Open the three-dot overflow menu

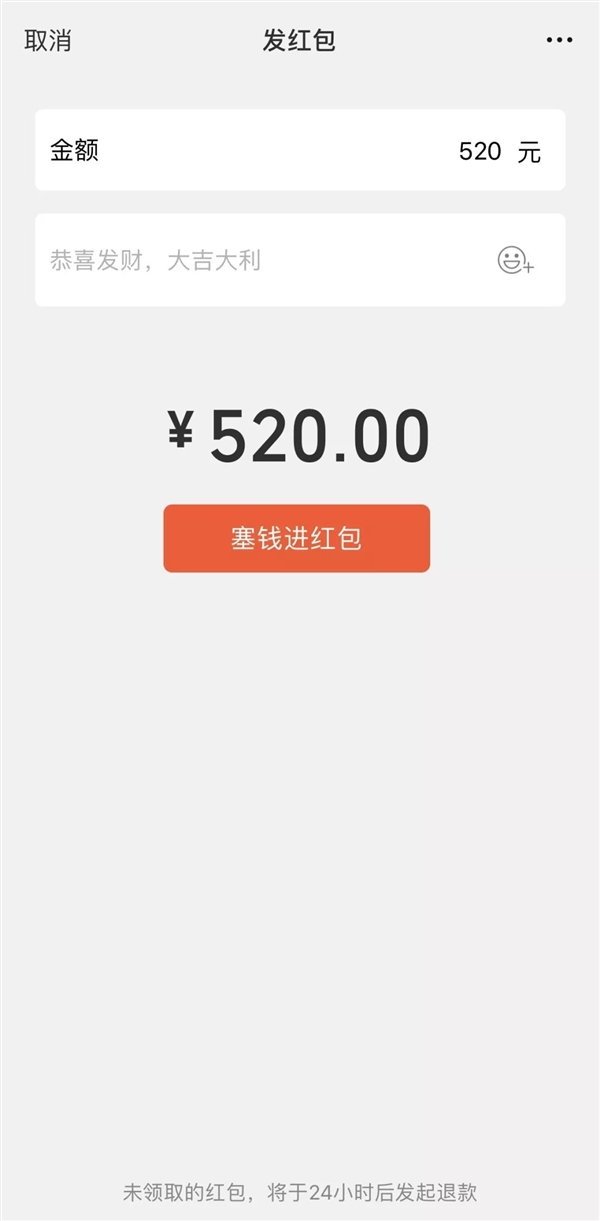[x=559, y=41]
